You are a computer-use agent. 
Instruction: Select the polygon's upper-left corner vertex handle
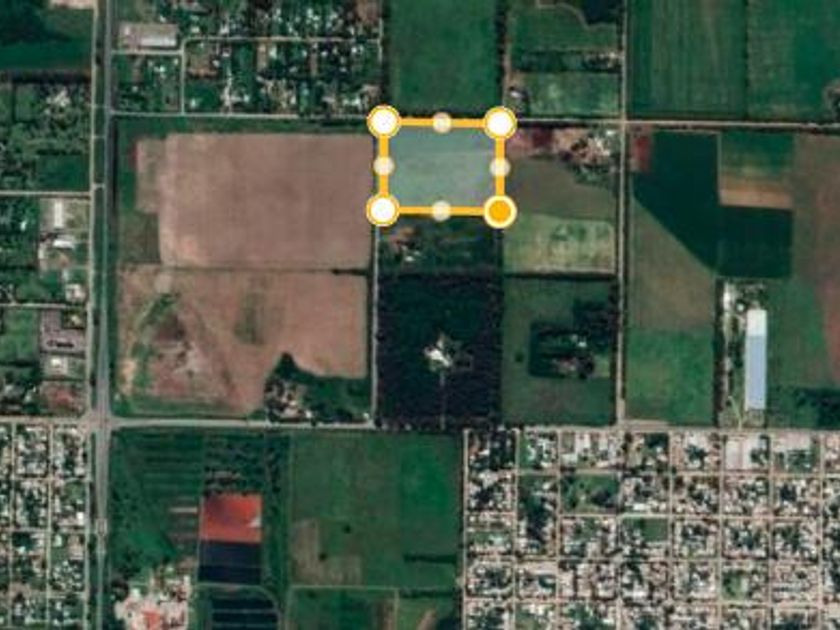click(383, 122)
